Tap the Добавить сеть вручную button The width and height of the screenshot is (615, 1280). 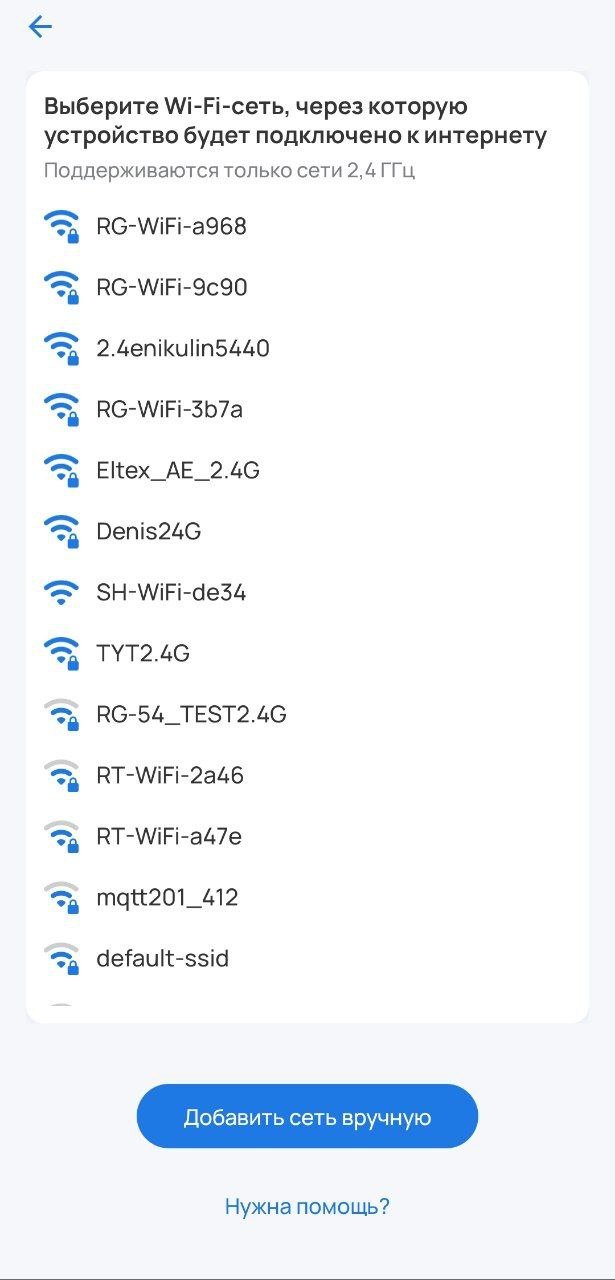point(307,1116)
